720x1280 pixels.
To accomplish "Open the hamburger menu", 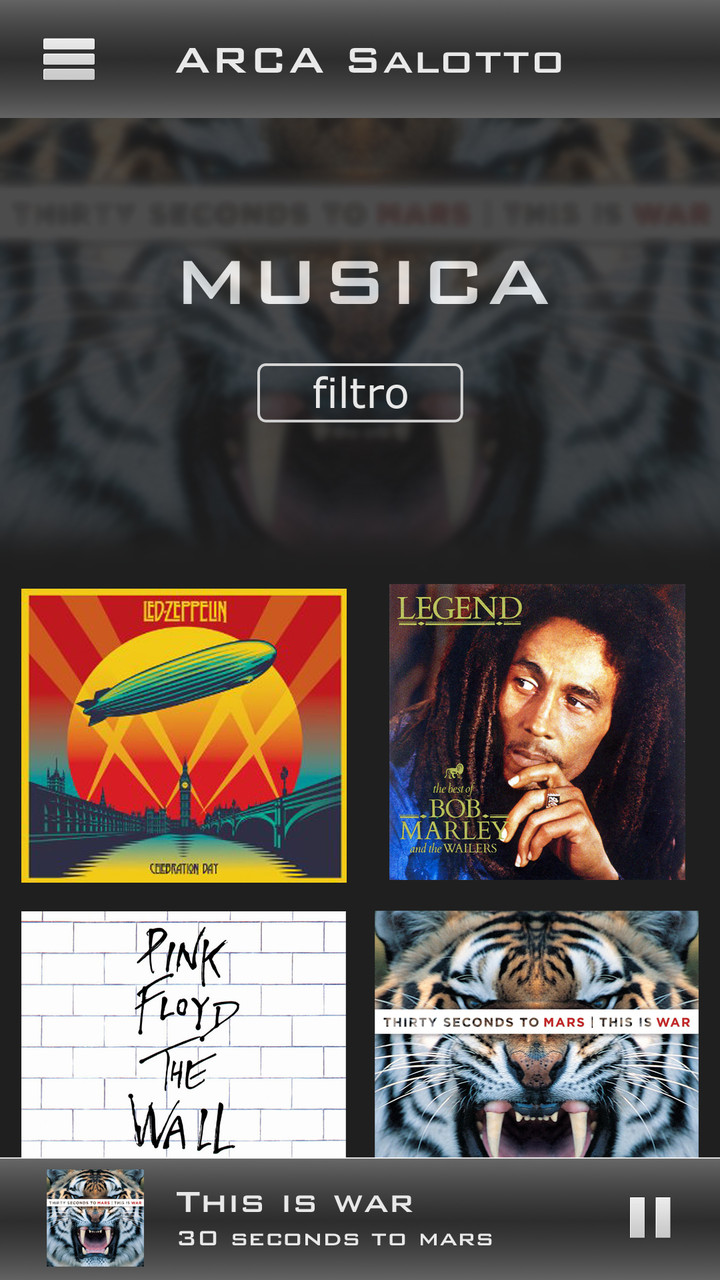I will (x=69, y=60).
